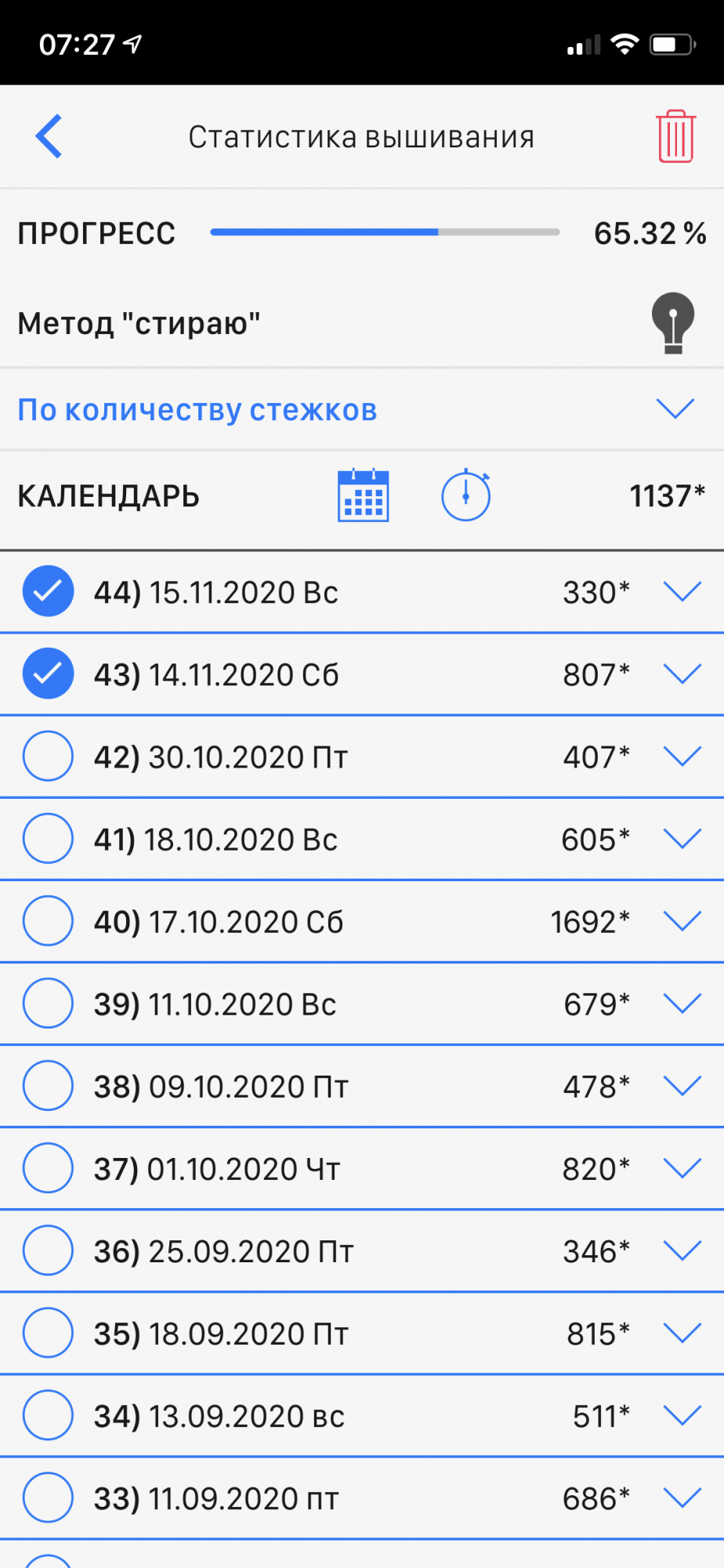Expand details for 34) 13.09.2020 вс
The height and width of the screenshot is (1568, 724).
click(682, 1415)
